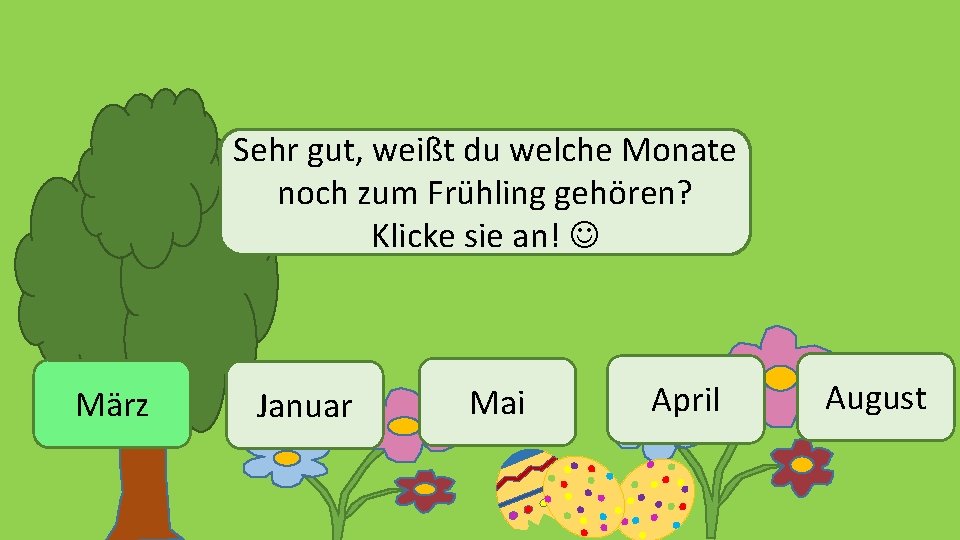
Task: Click the April button
Action: click(x=686, y=399)
